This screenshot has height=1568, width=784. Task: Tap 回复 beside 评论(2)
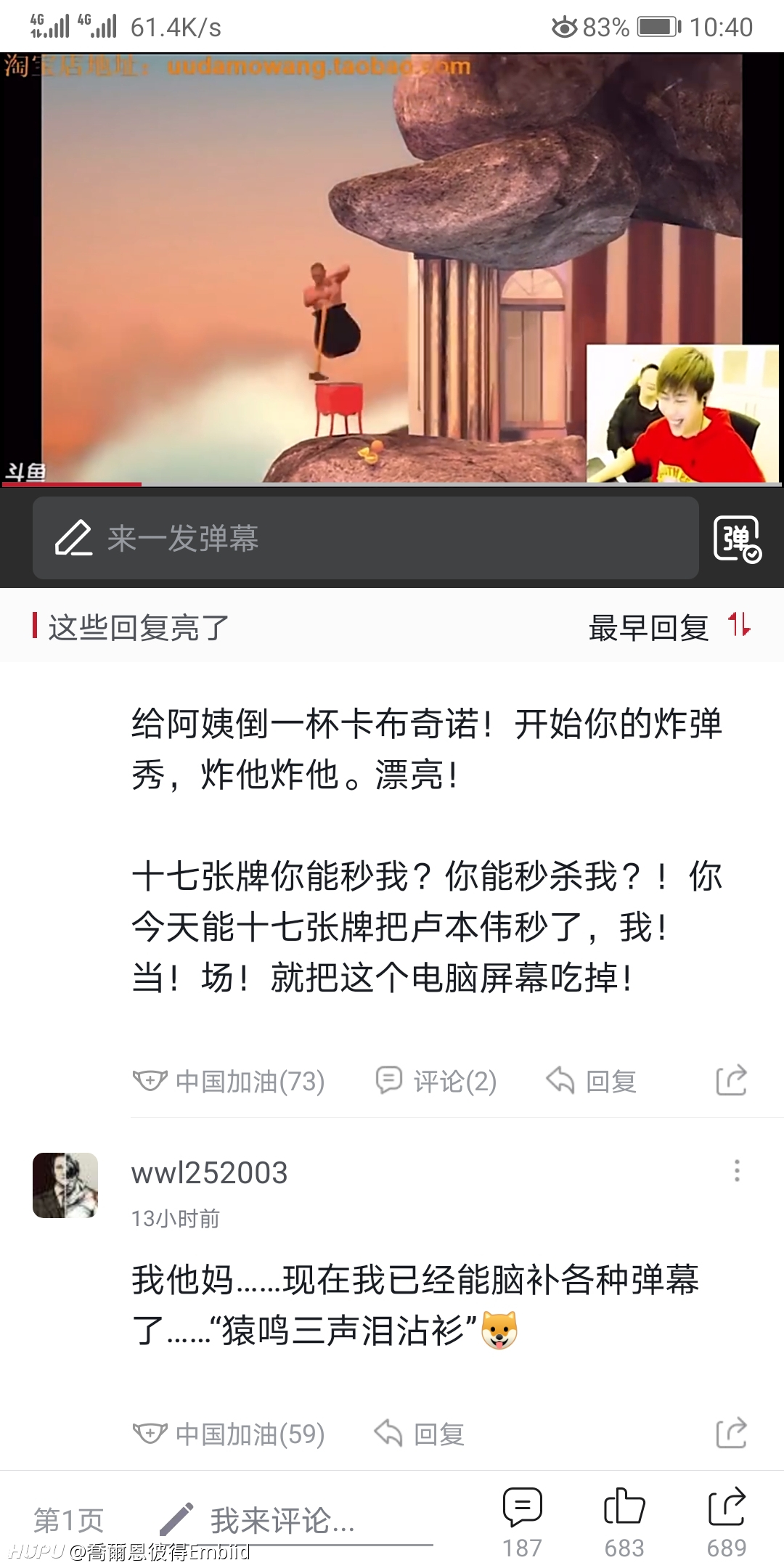591,1081
